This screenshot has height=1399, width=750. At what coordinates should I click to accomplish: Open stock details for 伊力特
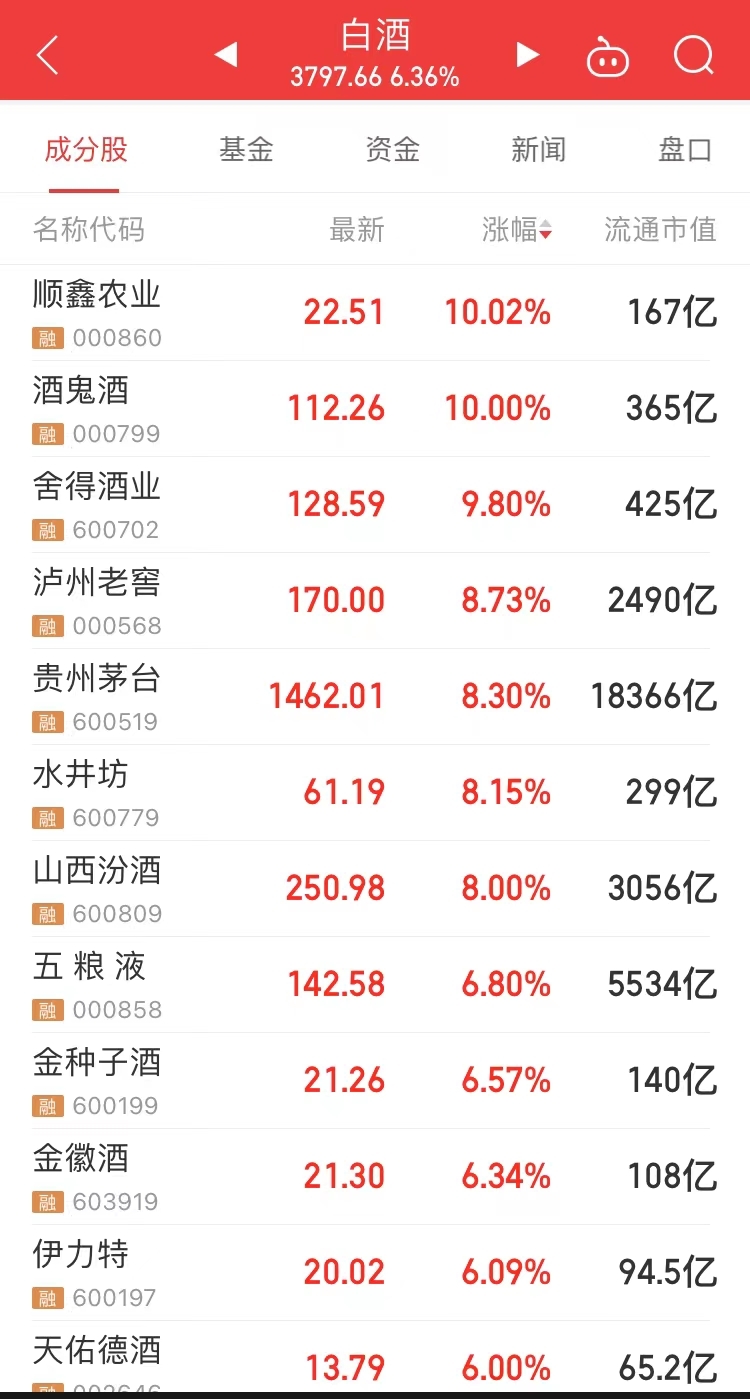pos(375,1273)
